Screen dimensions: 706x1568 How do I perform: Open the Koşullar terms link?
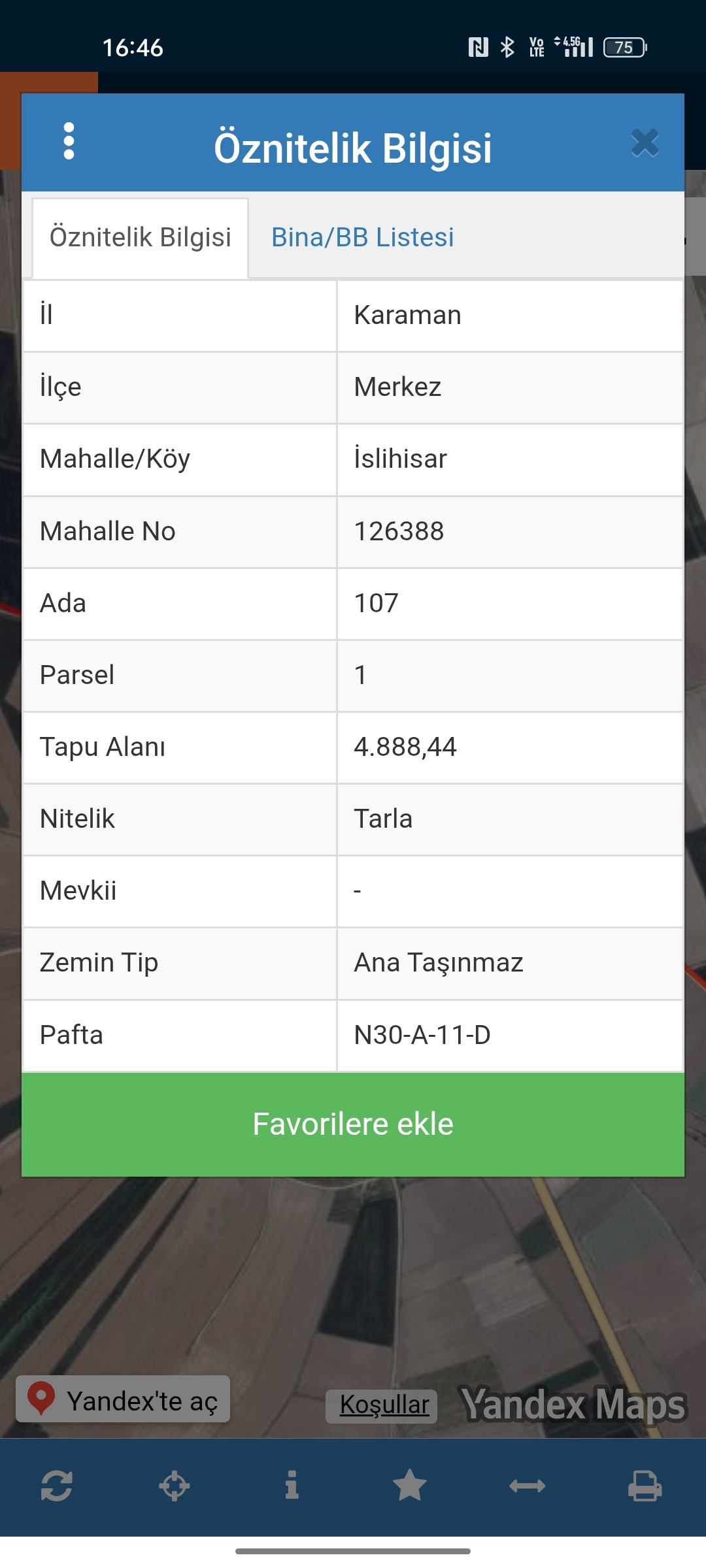[x=384, y=1405]
